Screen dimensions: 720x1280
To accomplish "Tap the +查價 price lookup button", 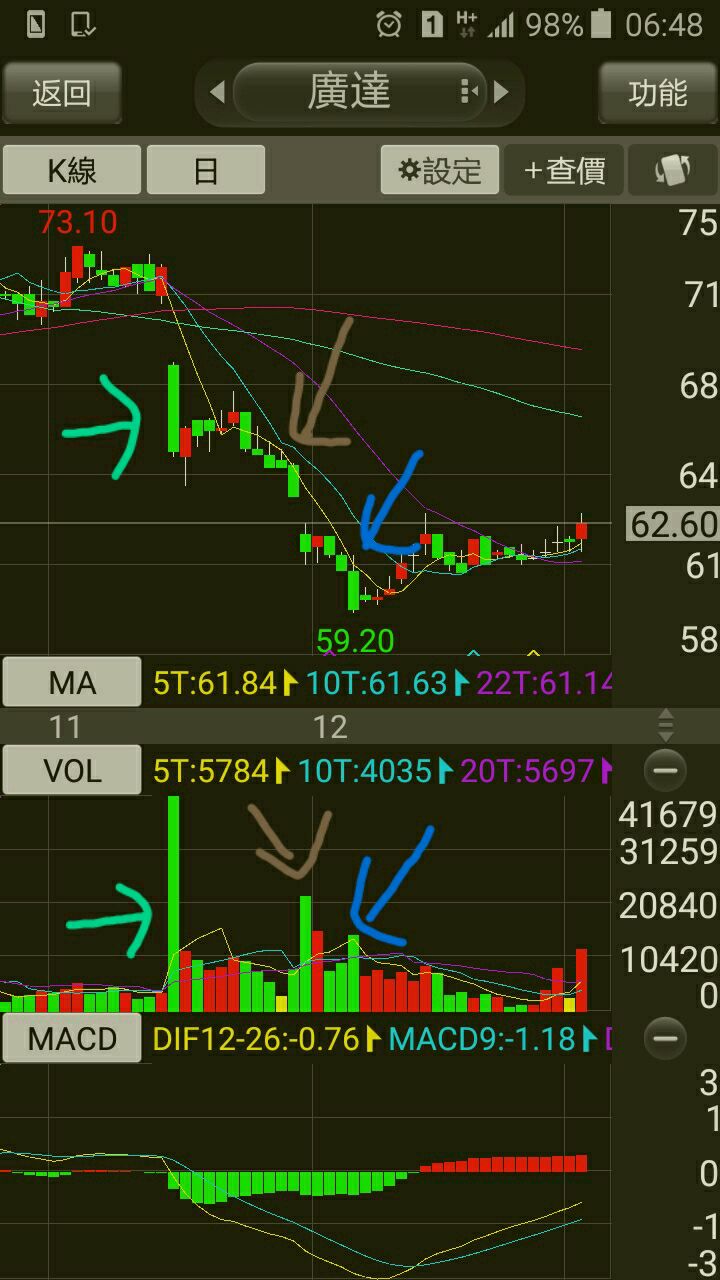I will 564,170.
